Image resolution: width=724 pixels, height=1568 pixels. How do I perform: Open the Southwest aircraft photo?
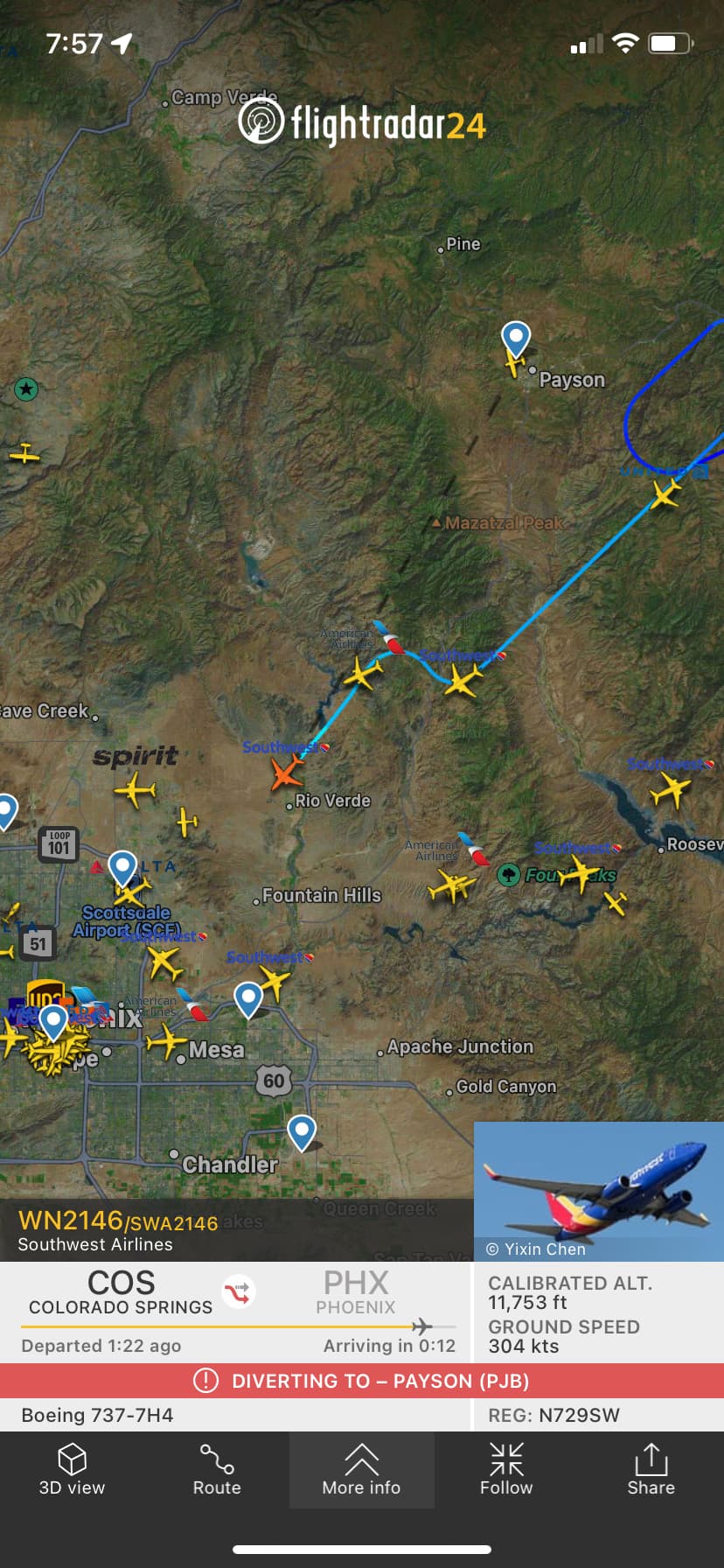[x=598, y=1190]
